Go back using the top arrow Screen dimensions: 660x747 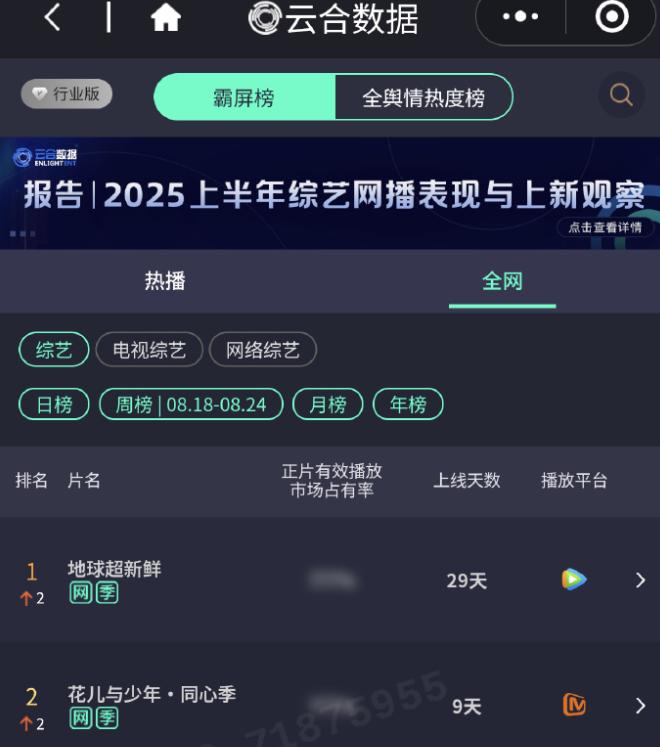[53, 17]
